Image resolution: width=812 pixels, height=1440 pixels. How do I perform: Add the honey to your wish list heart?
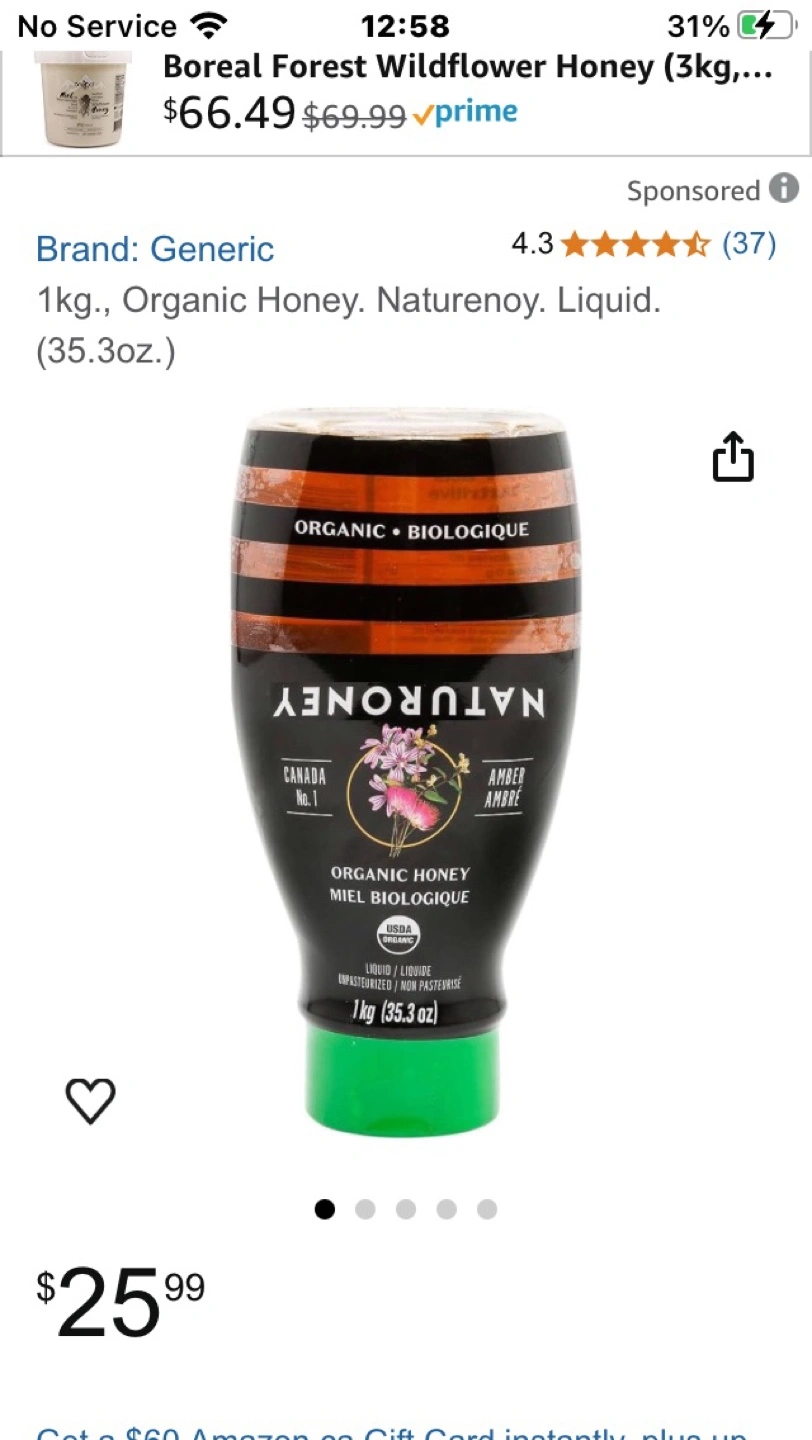pos(91,1101)
